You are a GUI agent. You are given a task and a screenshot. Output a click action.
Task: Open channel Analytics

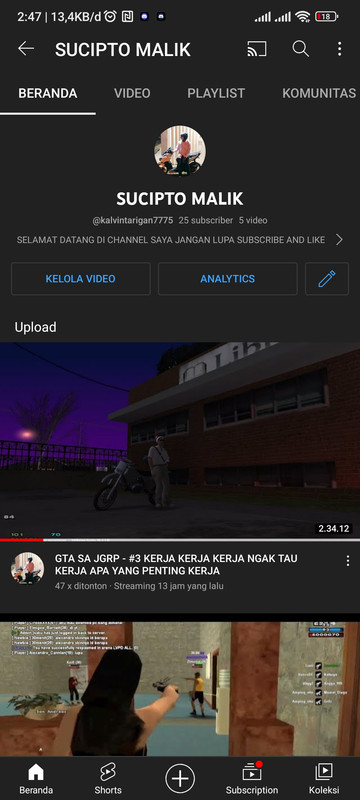click(227, 279)
